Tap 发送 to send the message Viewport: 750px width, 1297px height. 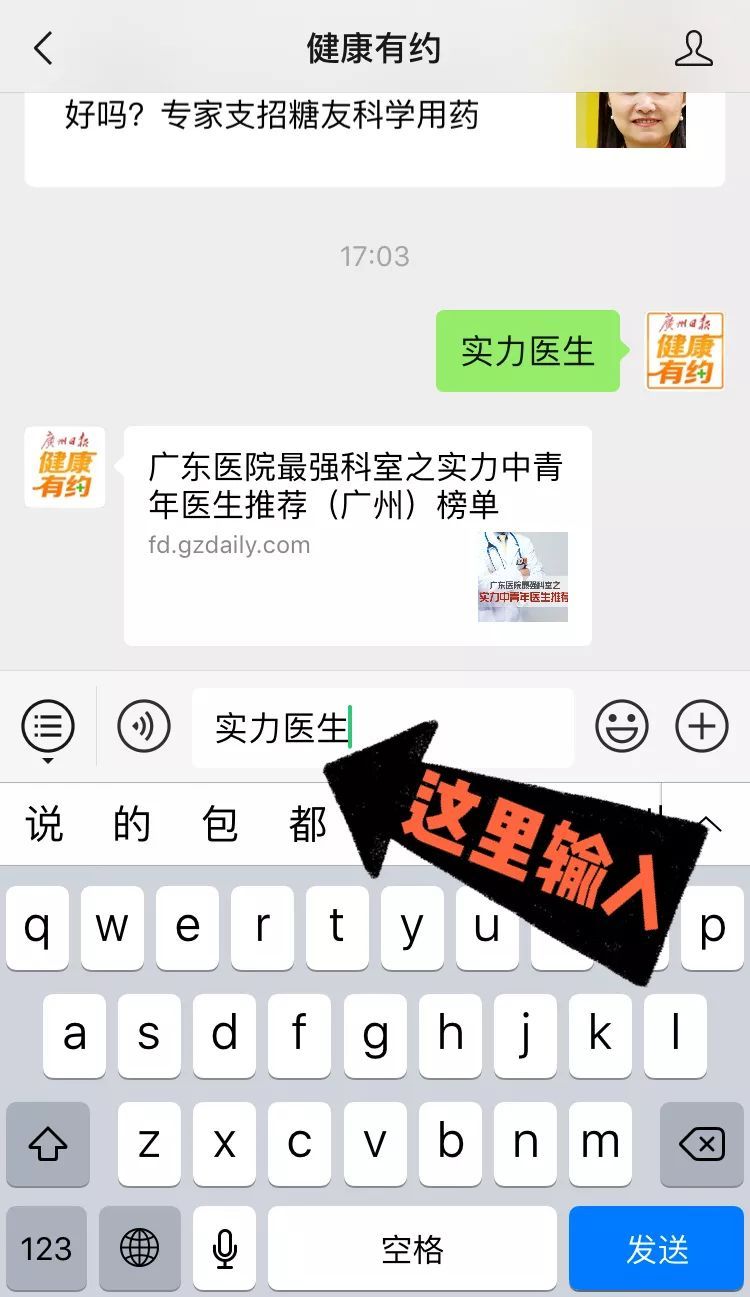tap(657, 1248)
